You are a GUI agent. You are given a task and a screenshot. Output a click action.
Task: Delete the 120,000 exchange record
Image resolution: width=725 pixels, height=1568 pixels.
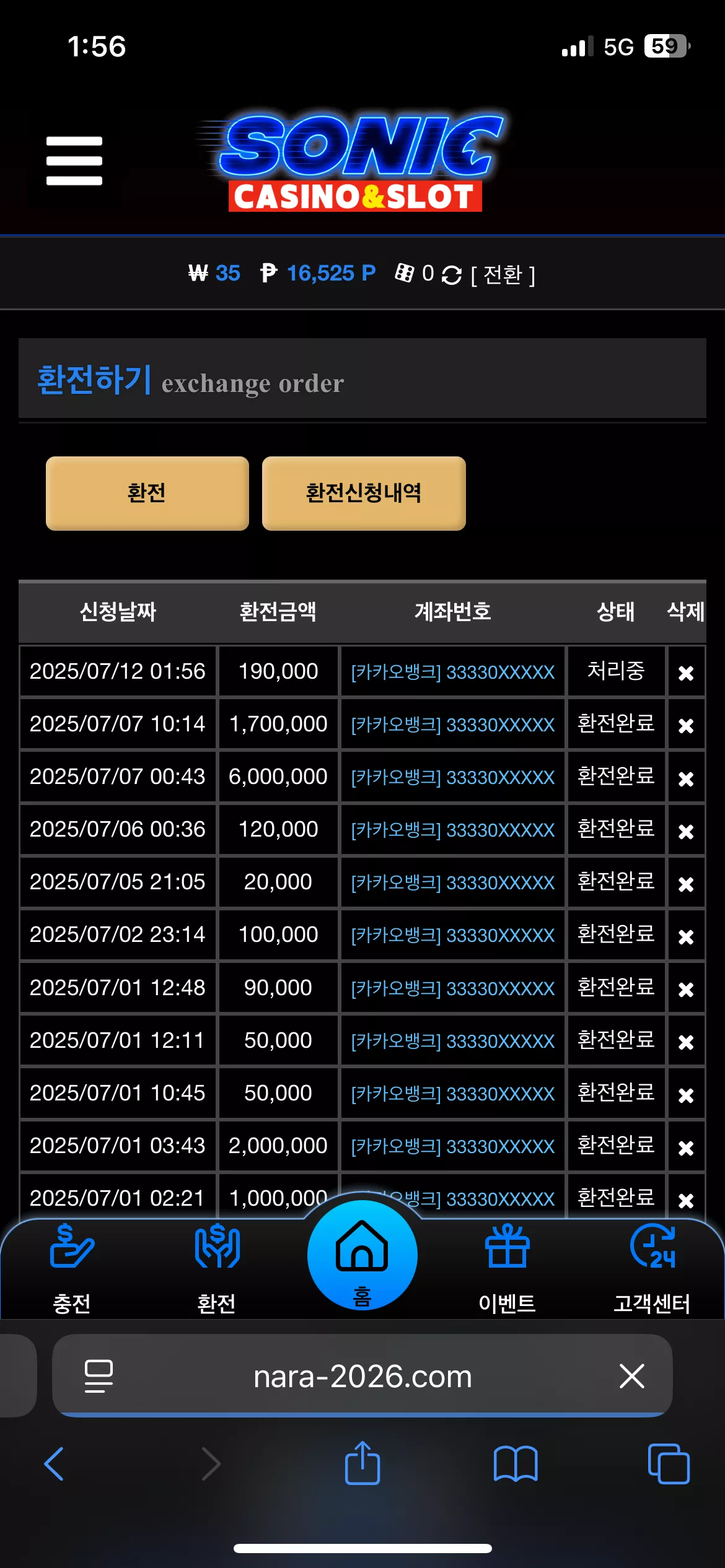pos(686,830)
